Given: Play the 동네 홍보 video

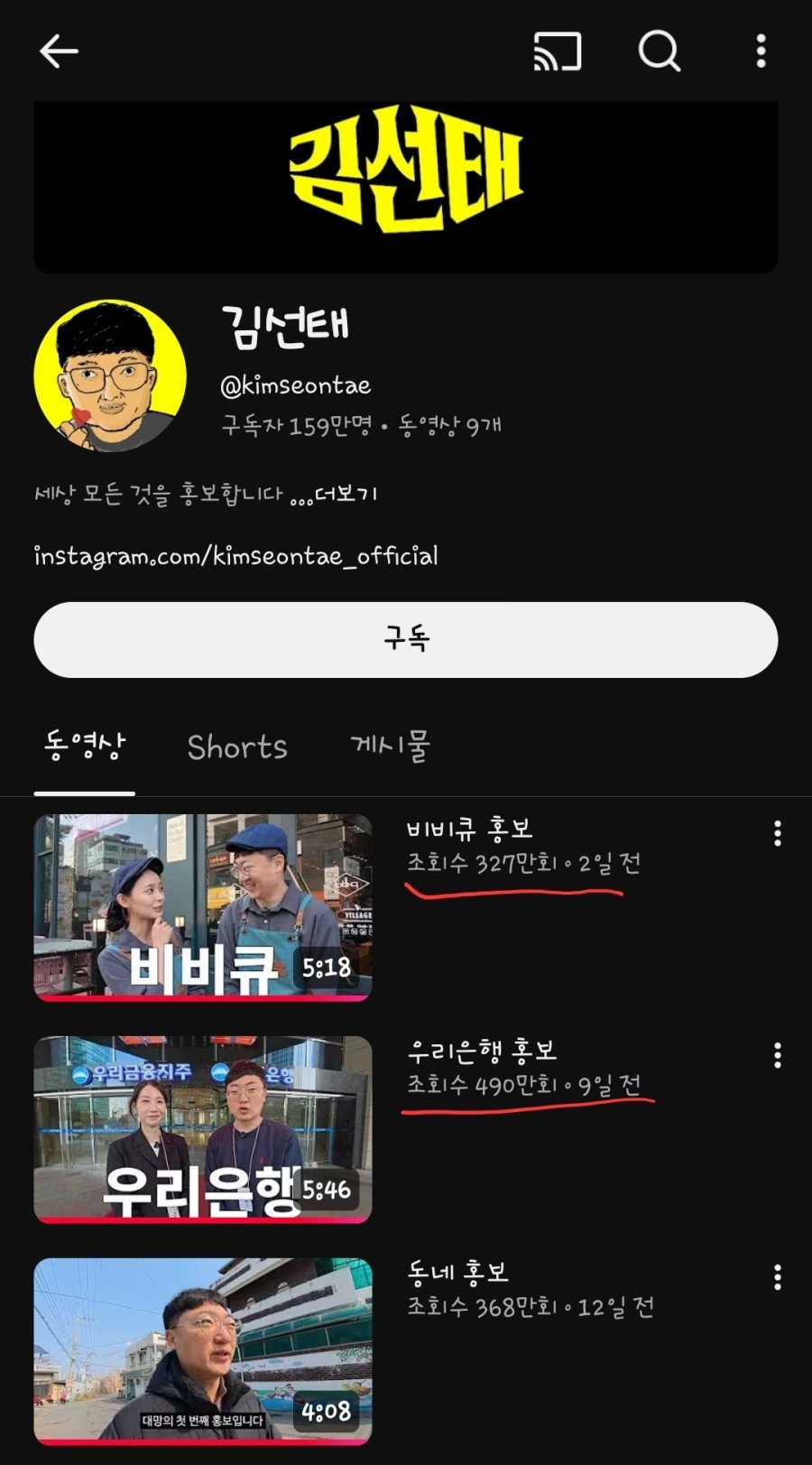Looking at the screenshot, I should click(203, 1350).
